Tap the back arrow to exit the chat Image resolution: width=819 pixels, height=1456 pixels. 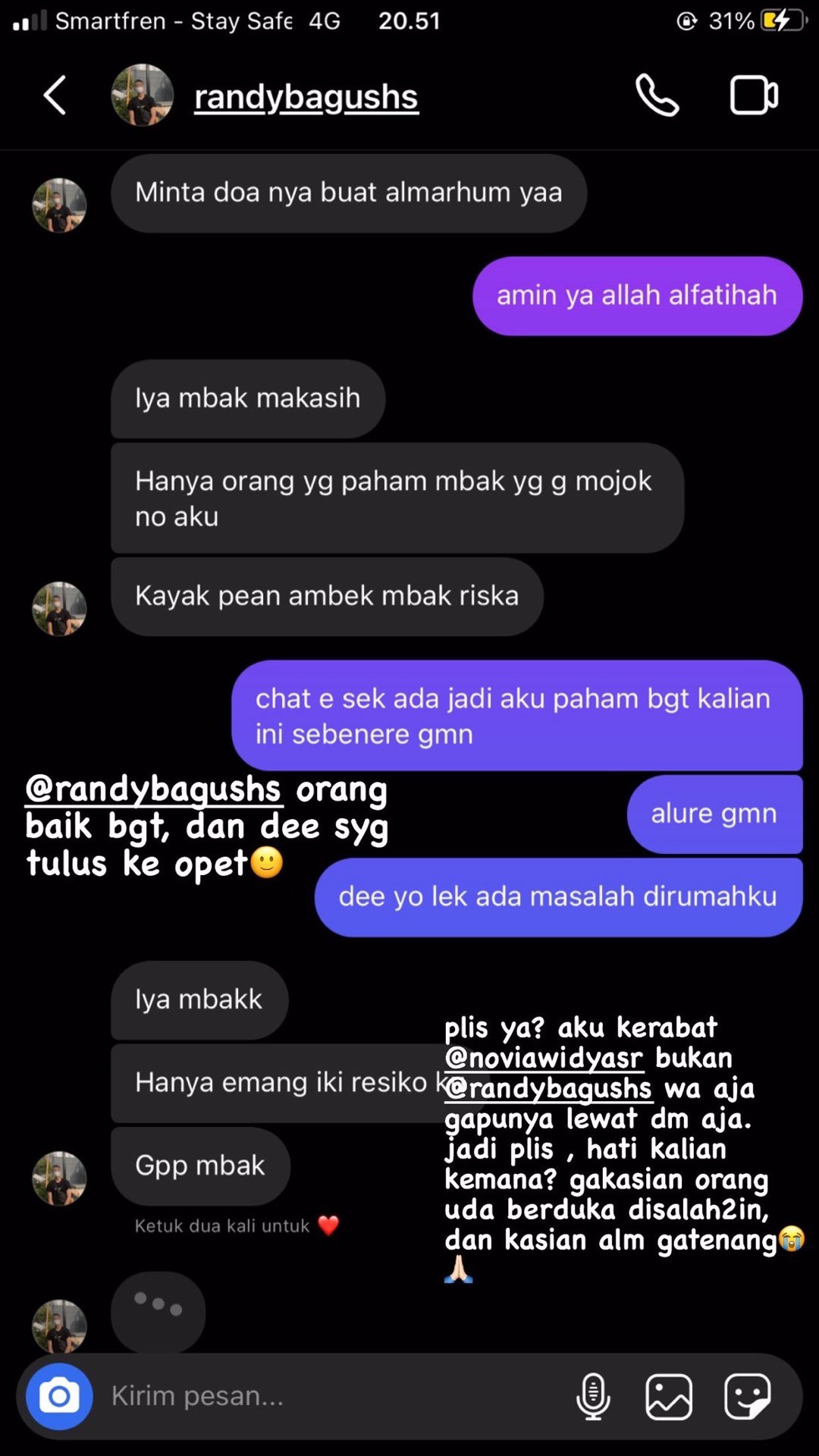54,96
